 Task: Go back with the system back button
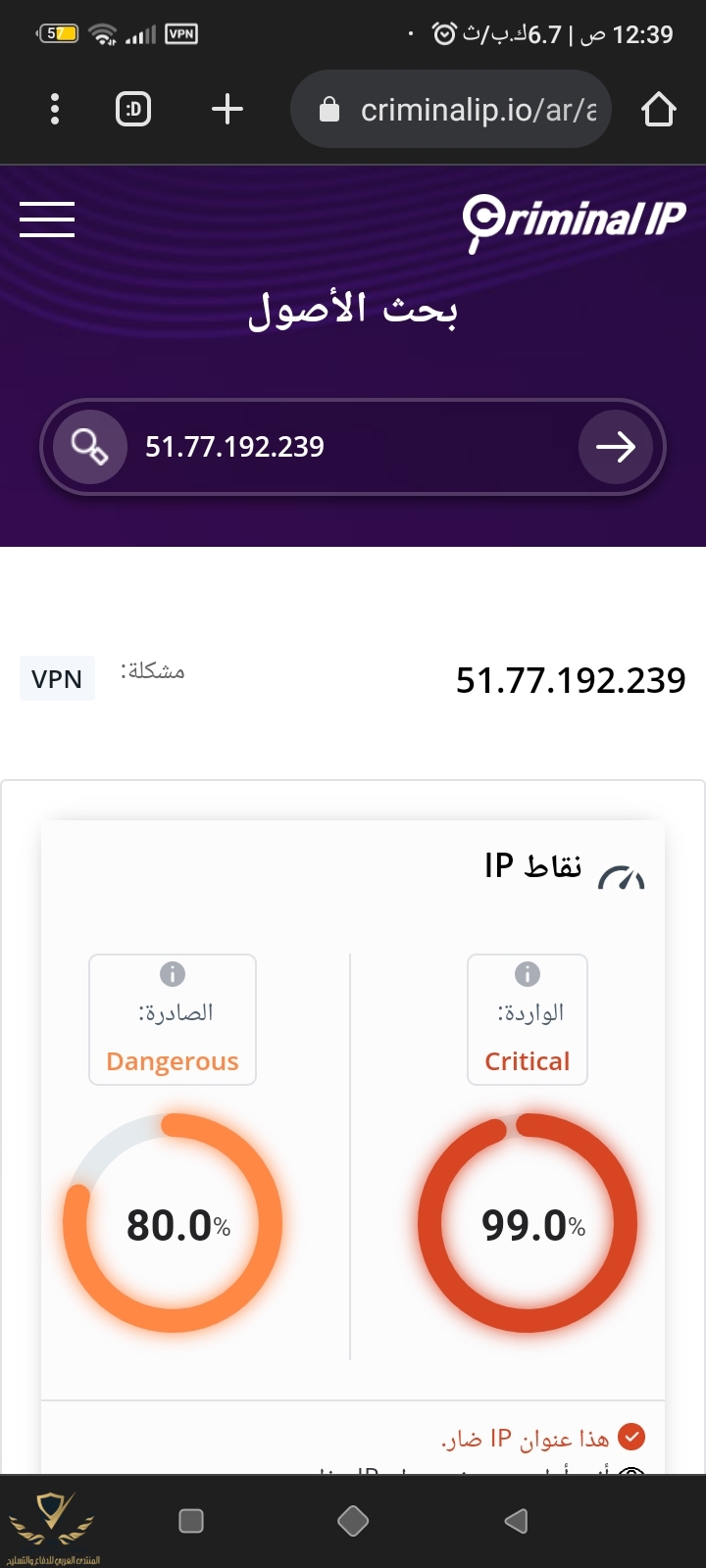tap(516, 1520)
